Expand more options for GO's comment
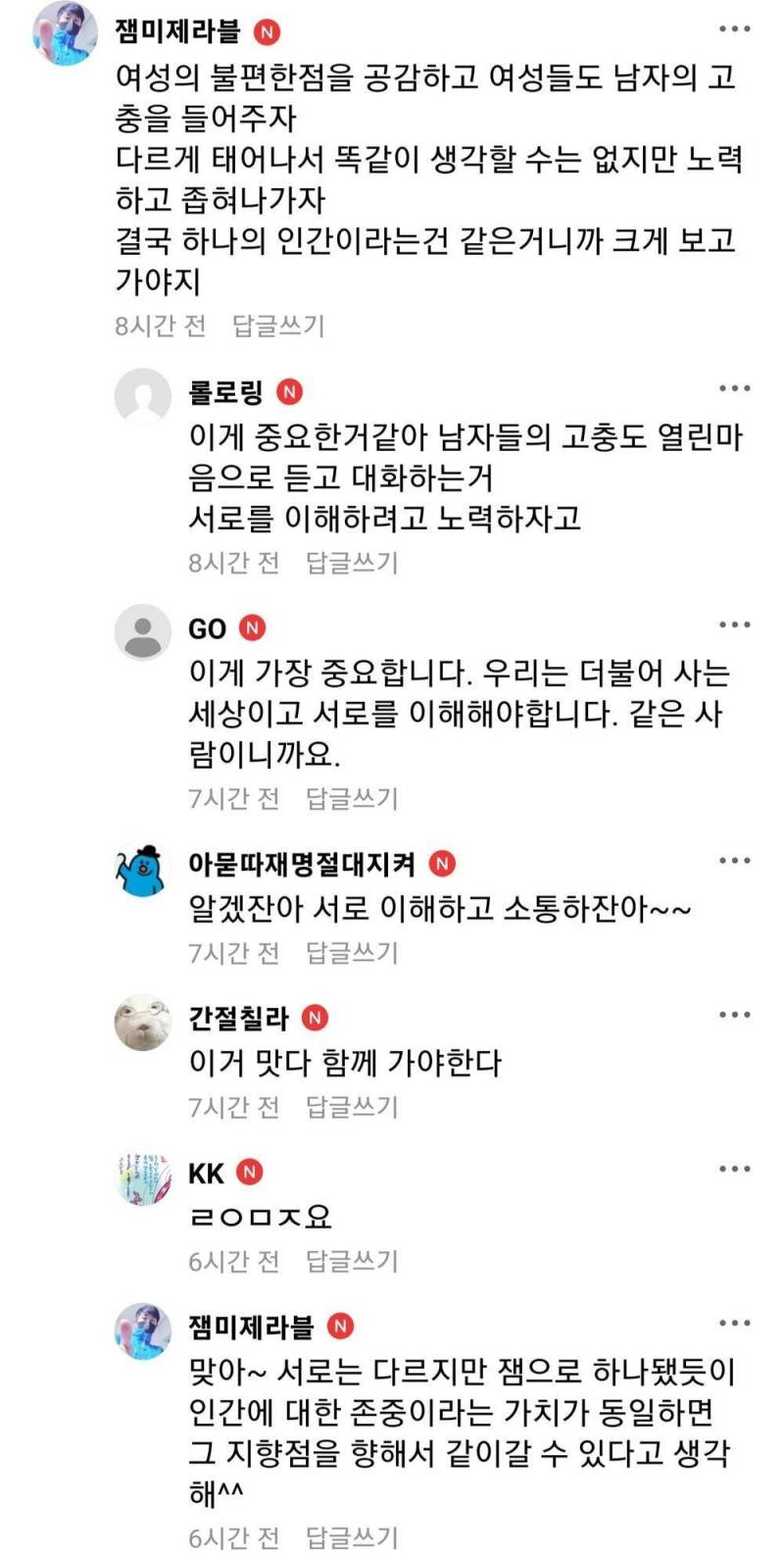The height and width of the screenshot is (1557, 784). click(x=733, y=626)
